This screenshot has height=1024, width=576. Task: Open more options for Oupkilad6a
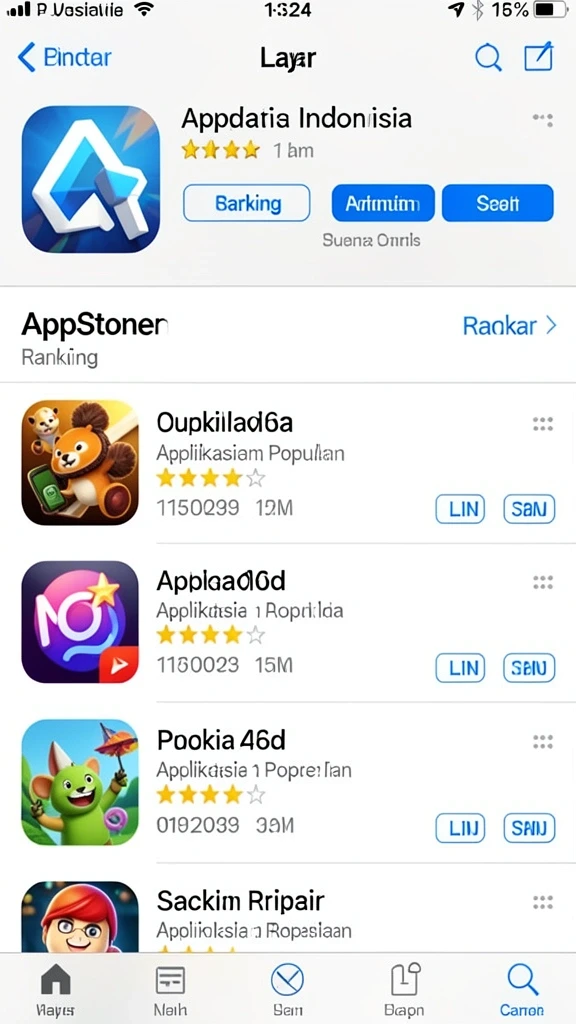point(543,424)
